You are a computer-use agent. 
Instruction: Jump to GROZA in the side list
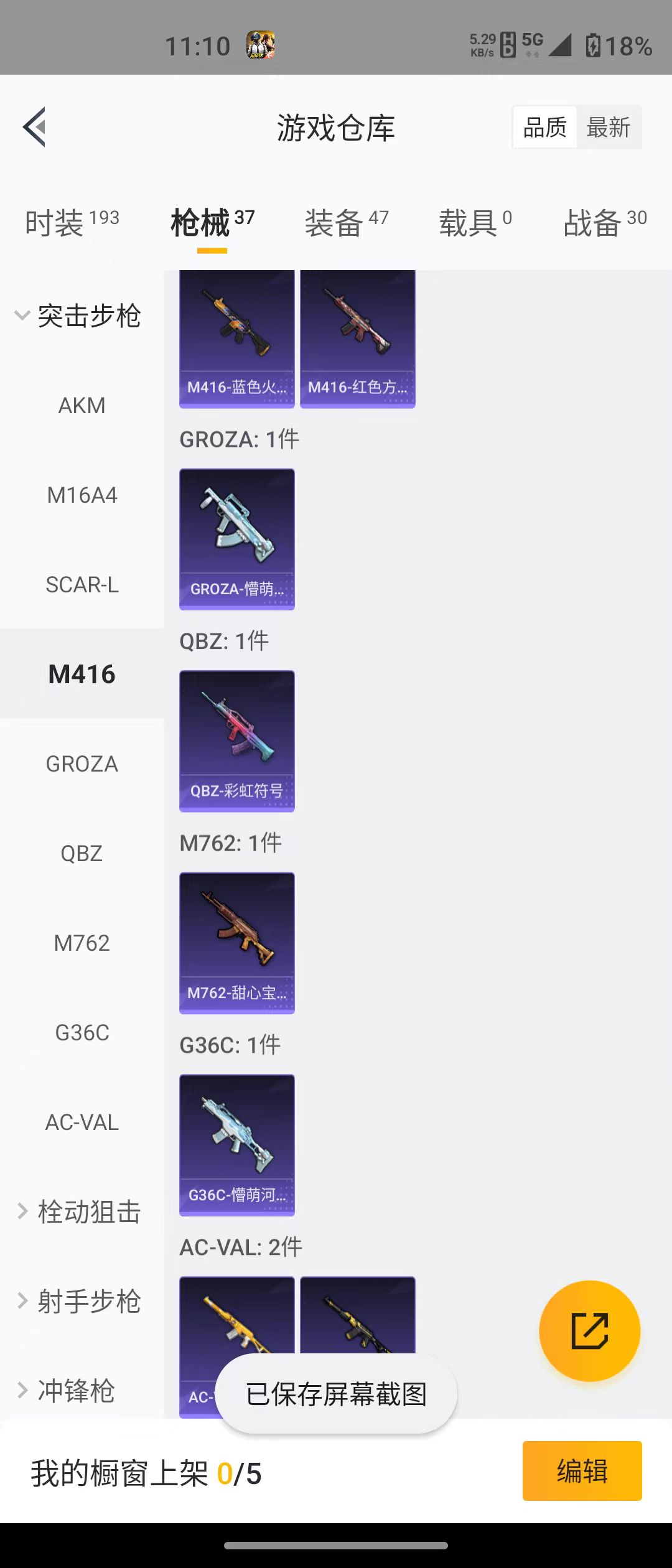[x=82, y=764]
